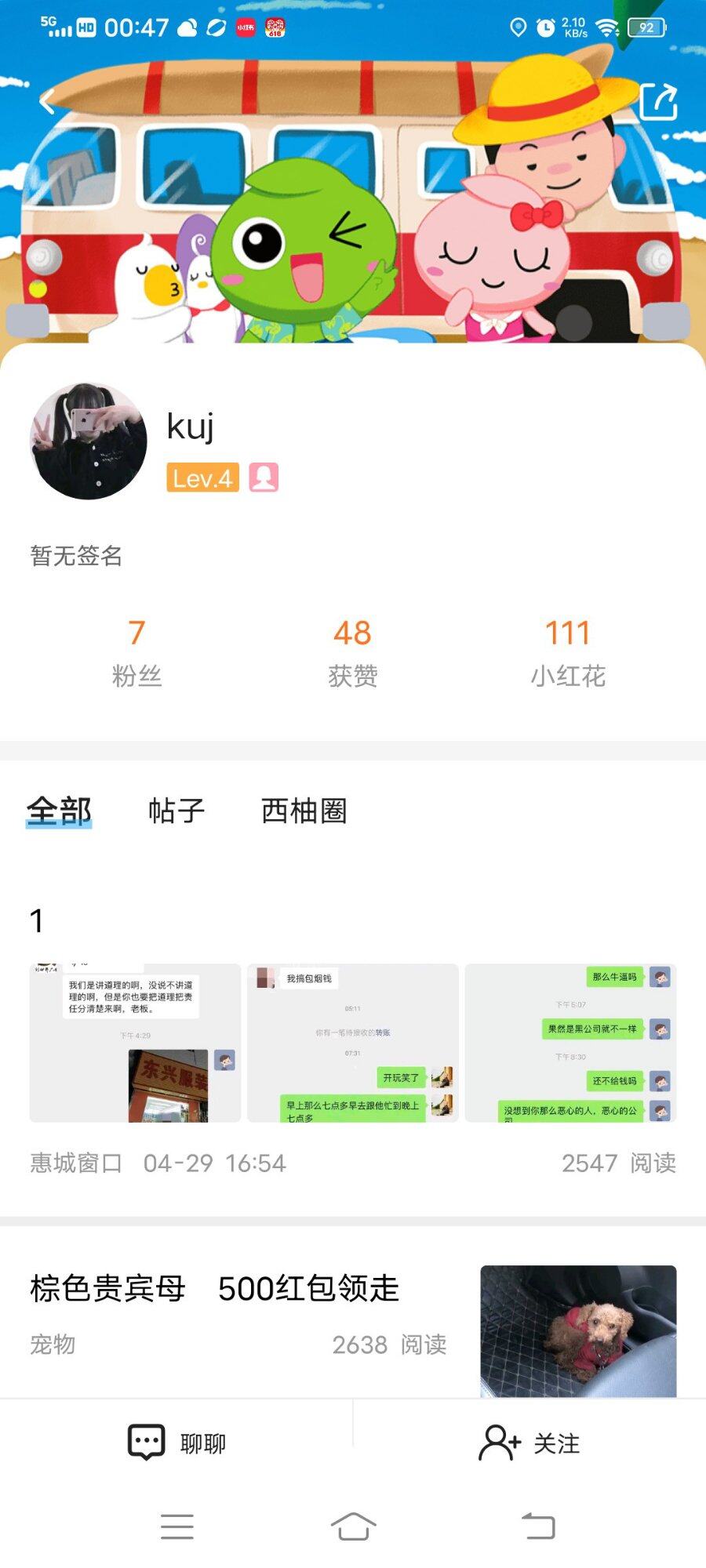Go back using the top-left arrow
This screenshot has width=706, height=1568.
tap(47, 102)
